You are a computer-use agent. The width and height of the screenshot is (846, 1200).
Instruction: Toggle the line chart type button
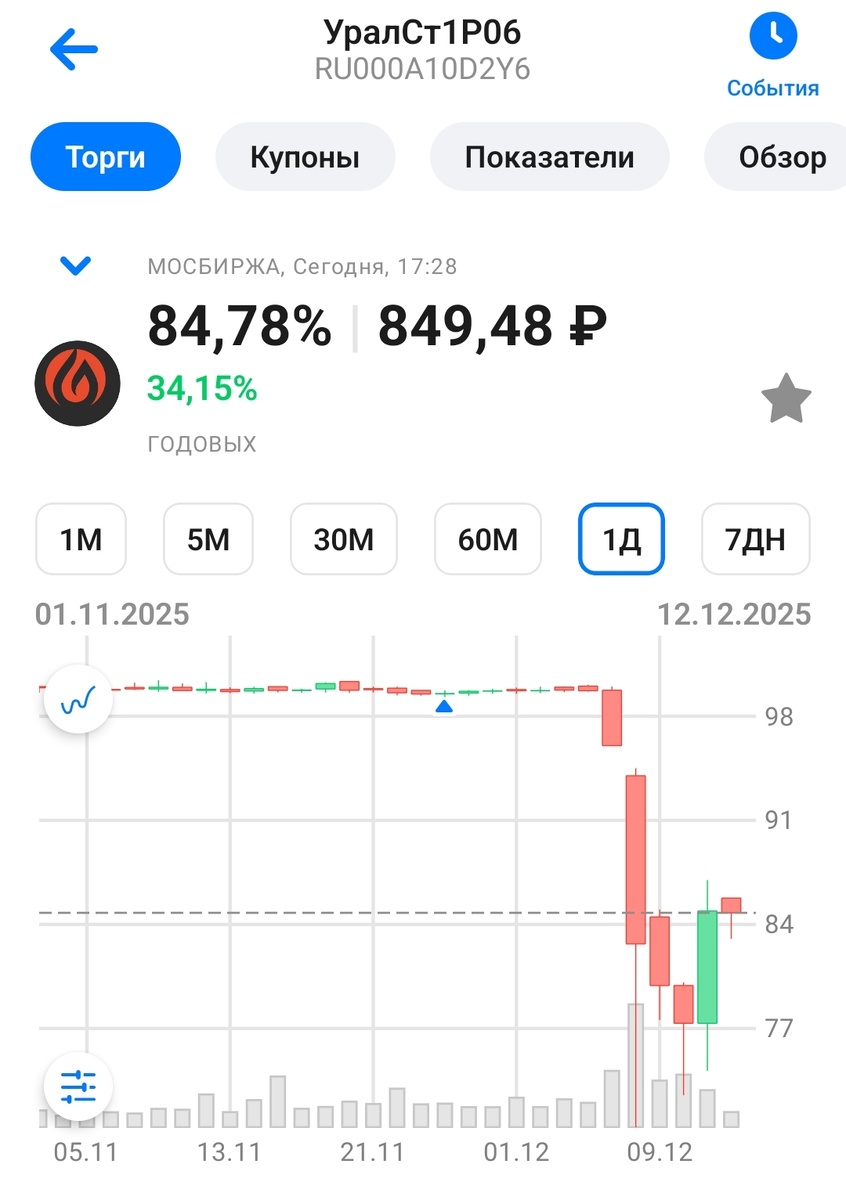click(x=78, y=698)
